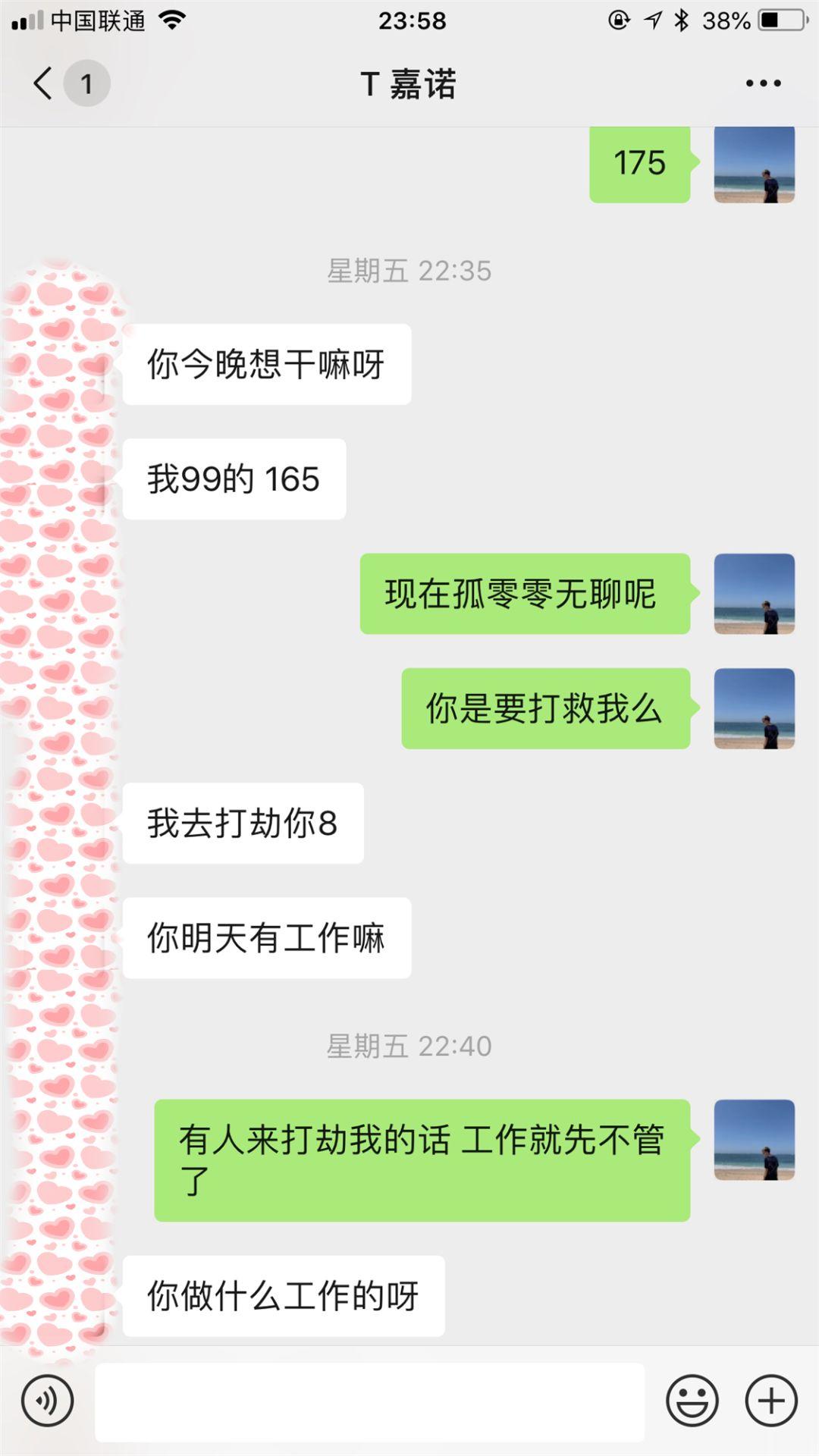
Task: Select the message '我去打劫你8'
Action: pos(241,822)
